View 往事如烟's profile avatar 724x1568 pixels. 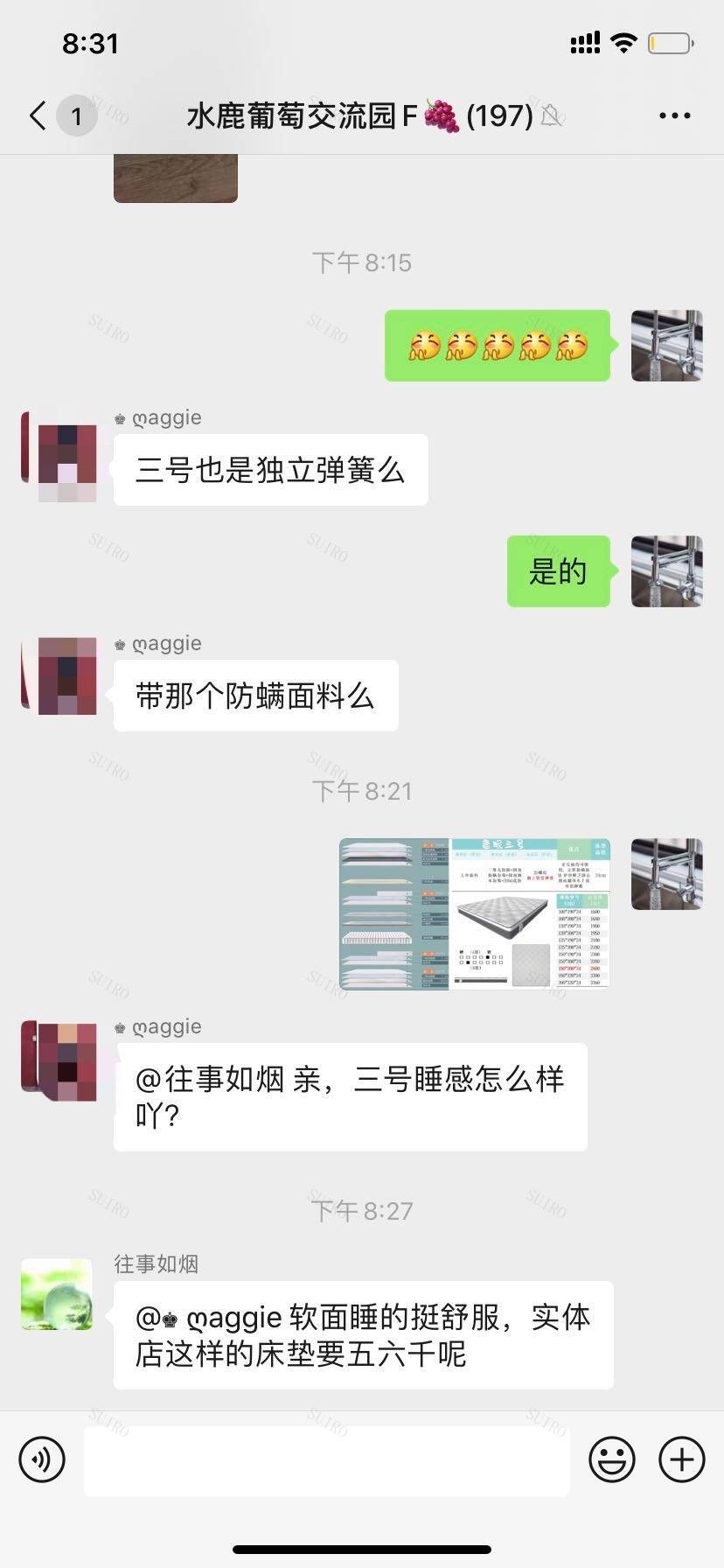click(57, 1294)
